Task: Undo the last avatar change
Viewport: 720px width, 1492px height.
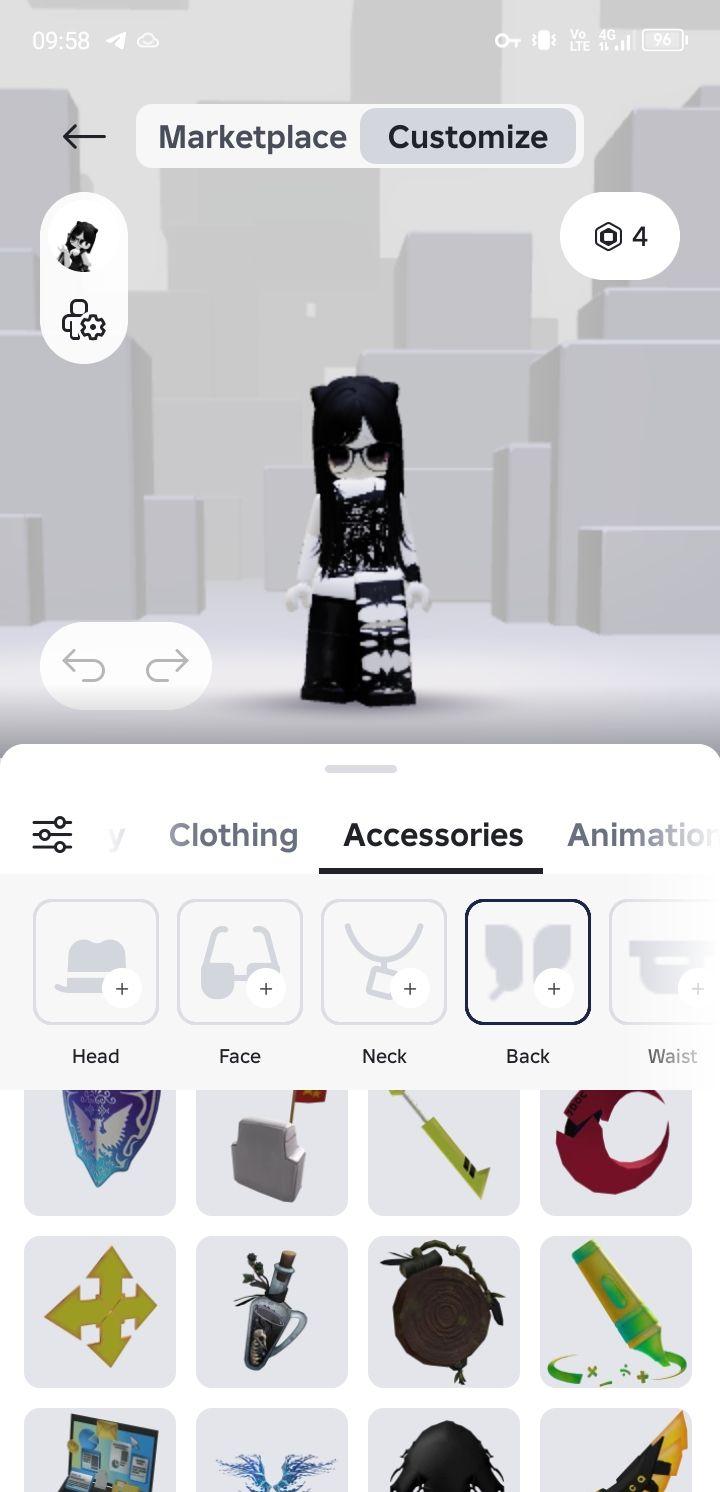Action: [x=84, y=665]
